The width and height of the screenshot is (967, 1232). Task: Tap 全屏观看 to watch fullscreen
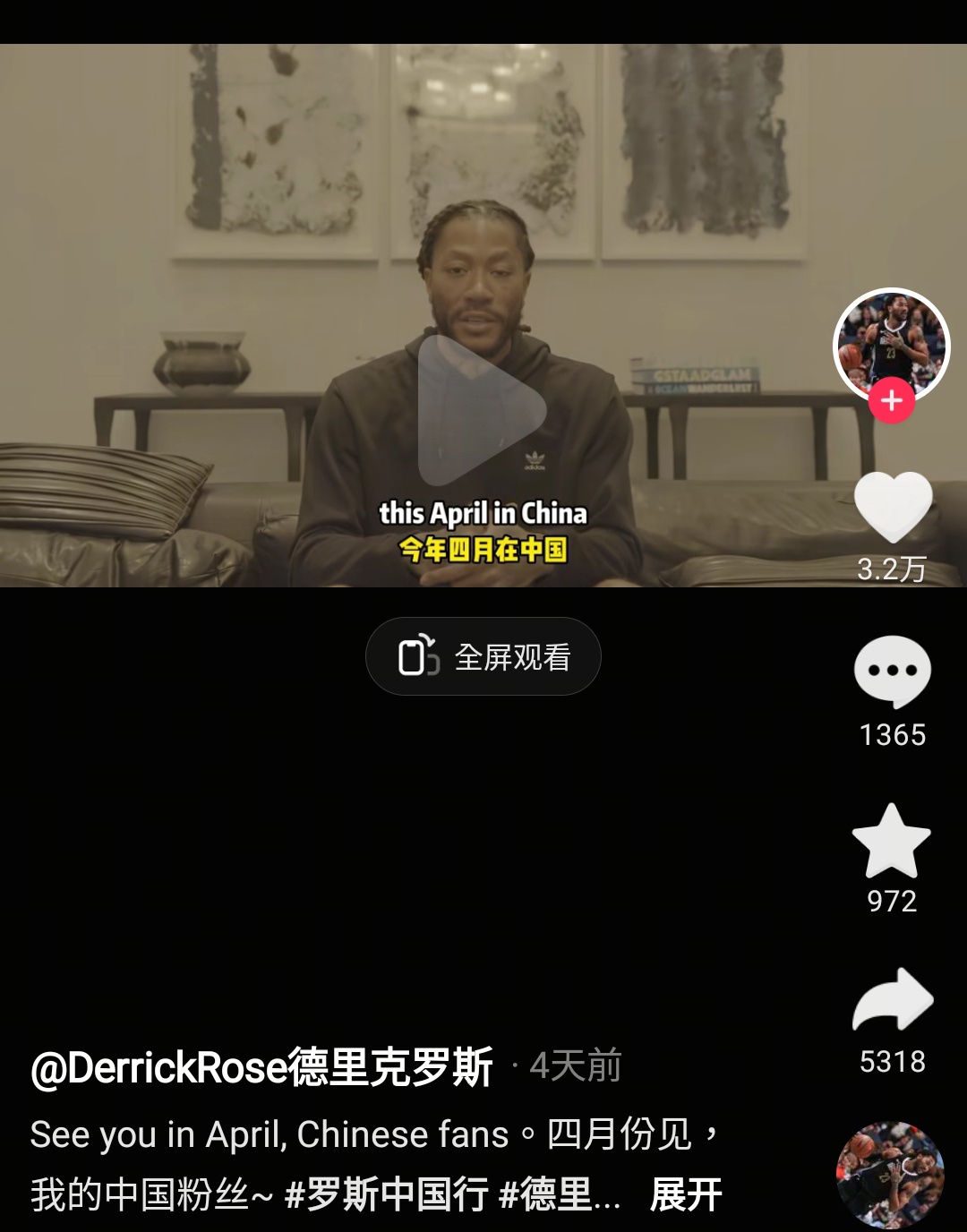(x=483, y=656)
